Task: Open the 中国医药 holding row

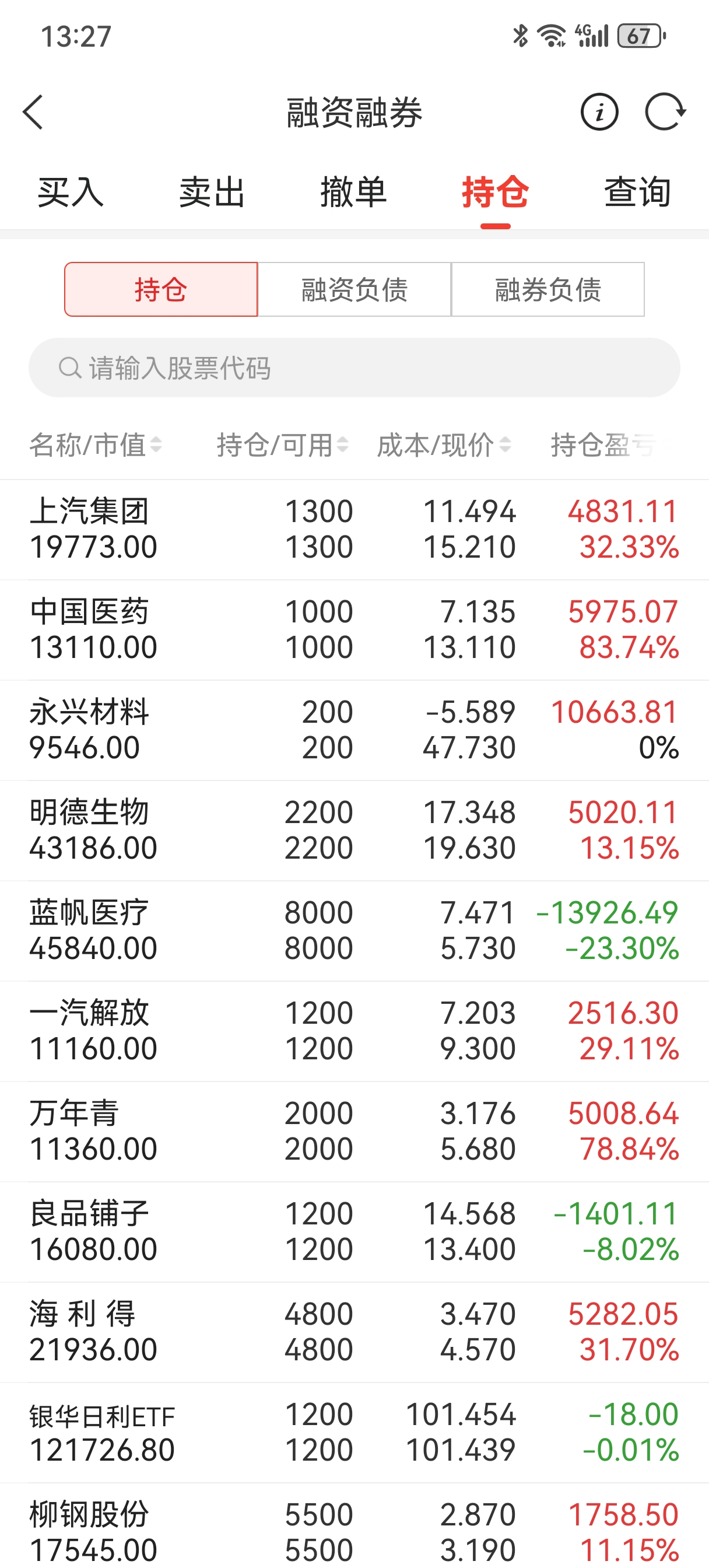Action: coord(354,629)
